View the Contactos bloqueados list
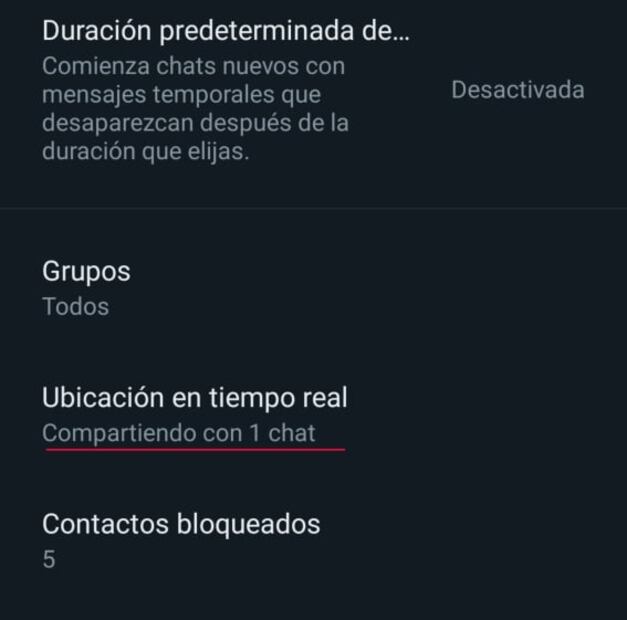This screenshot has height=620, width=627. (181, 538)
